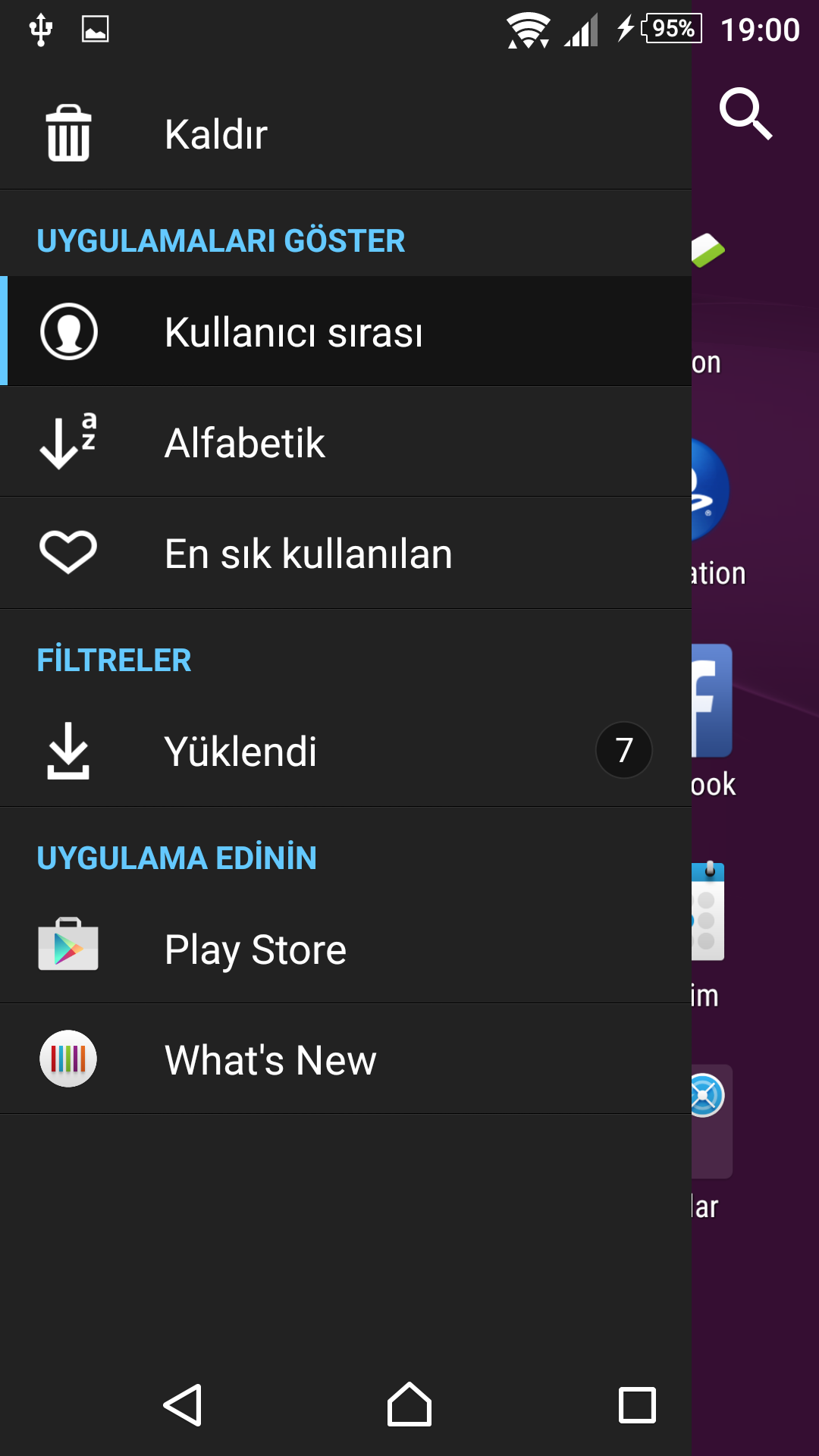The image size is (819, 1456).
Task: Return to the home screen
Action: (409, 1404)
